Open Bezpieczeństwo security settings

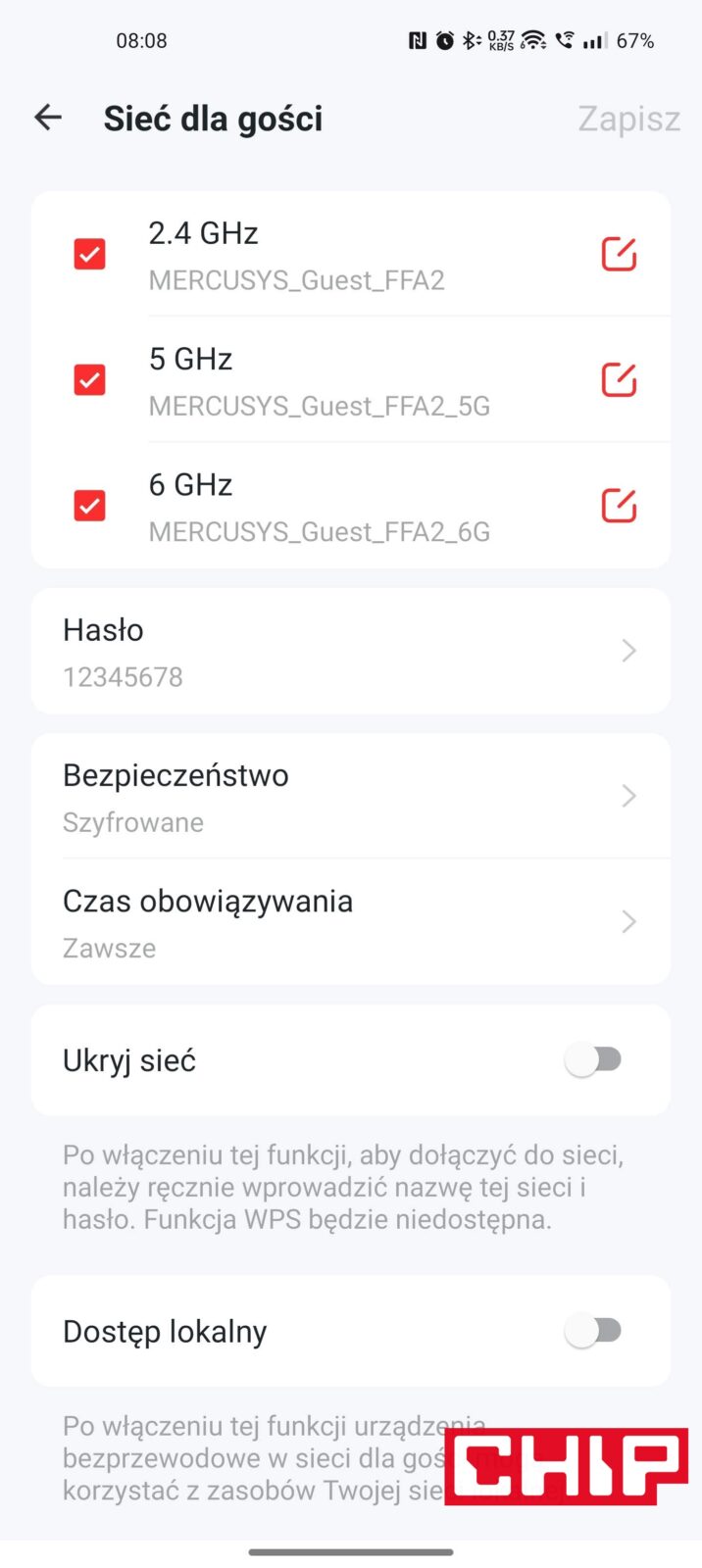pyautogui.click(x=350, y=797)
